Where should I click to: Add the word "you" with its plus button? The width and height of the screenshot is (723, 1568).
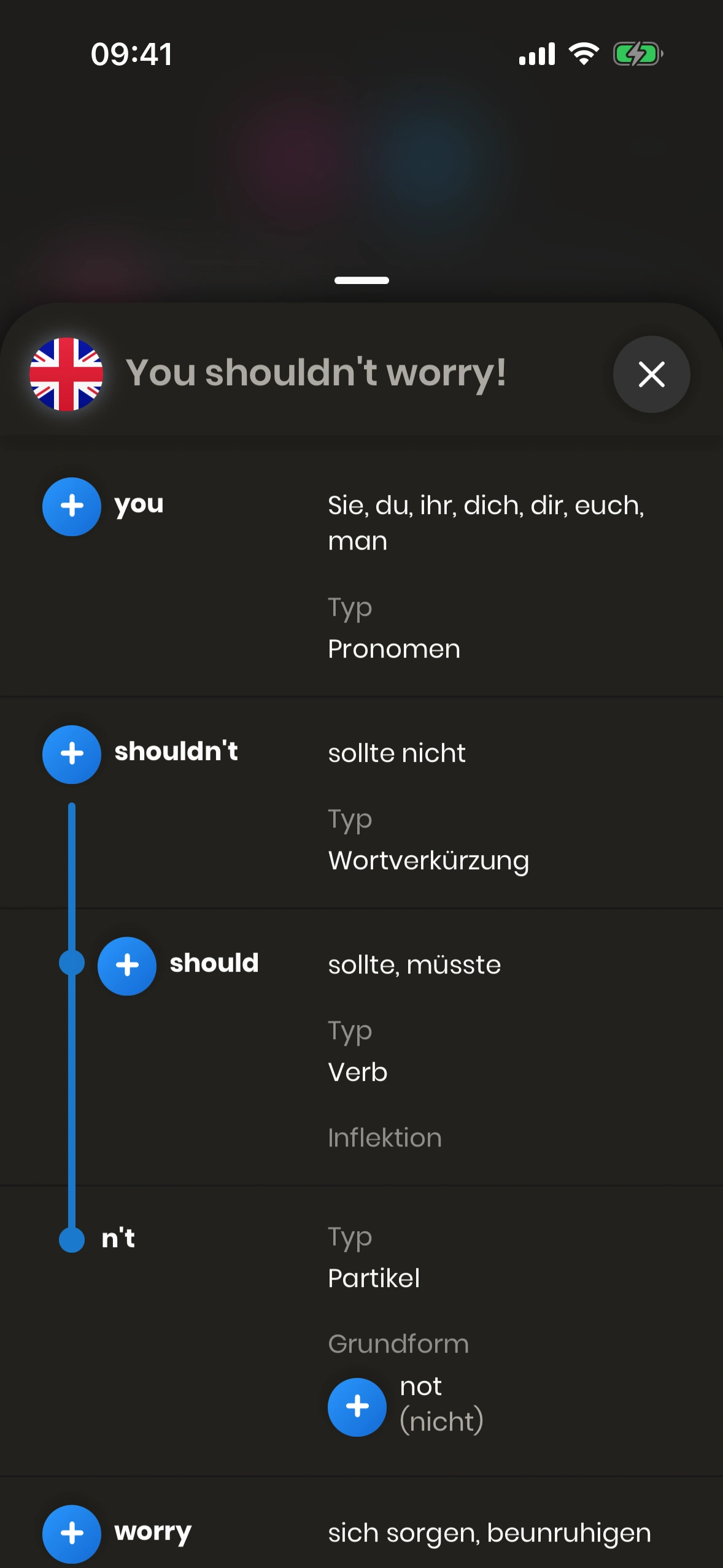(72, 506)
